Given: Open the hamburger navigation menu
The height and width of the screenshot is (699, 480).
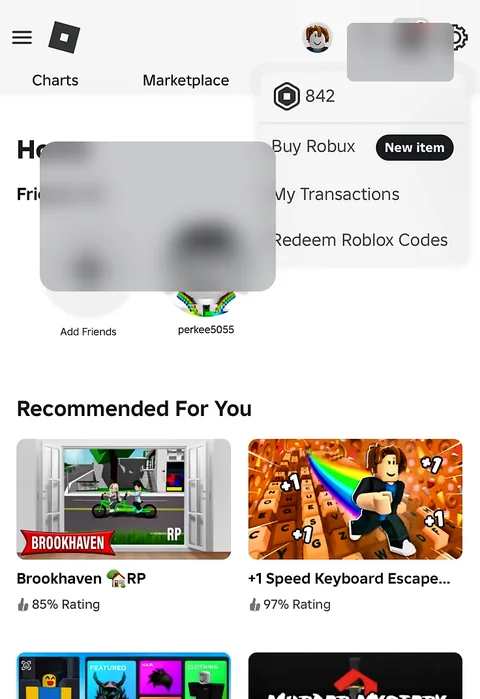Looking at the screenshot, I should pos(22,37).
